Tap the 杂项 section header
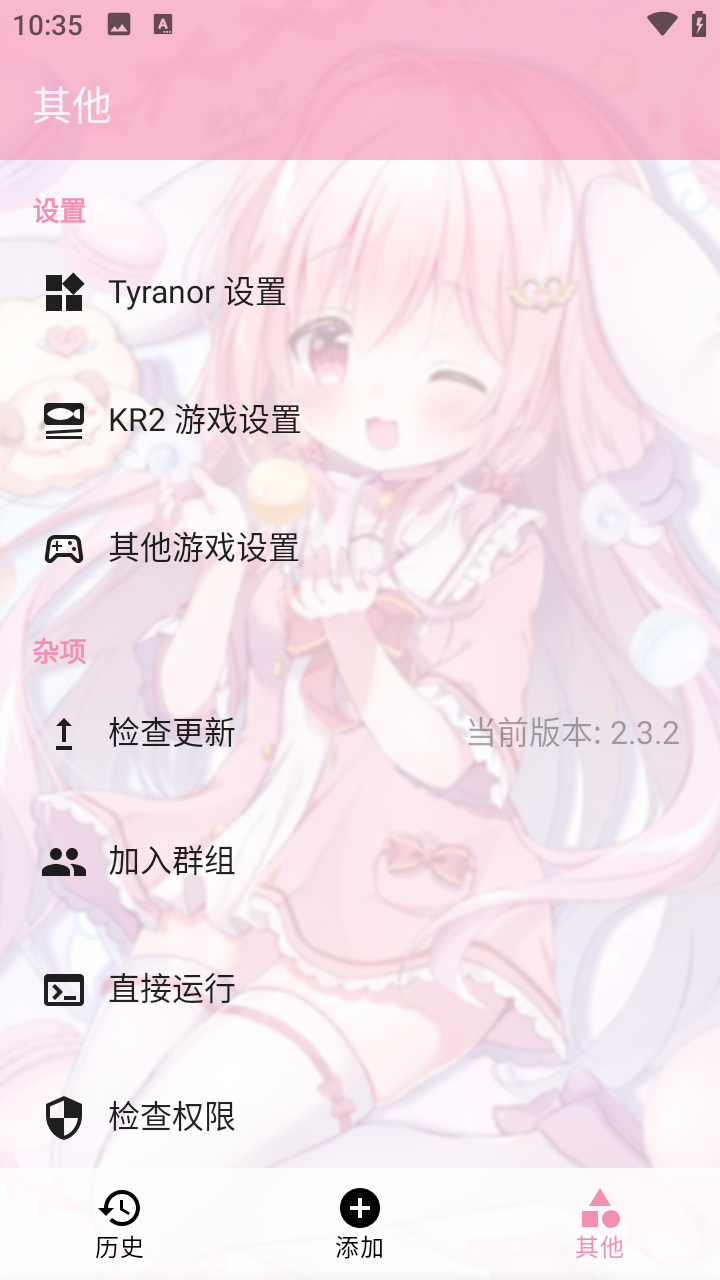 [x=58, y=651]
